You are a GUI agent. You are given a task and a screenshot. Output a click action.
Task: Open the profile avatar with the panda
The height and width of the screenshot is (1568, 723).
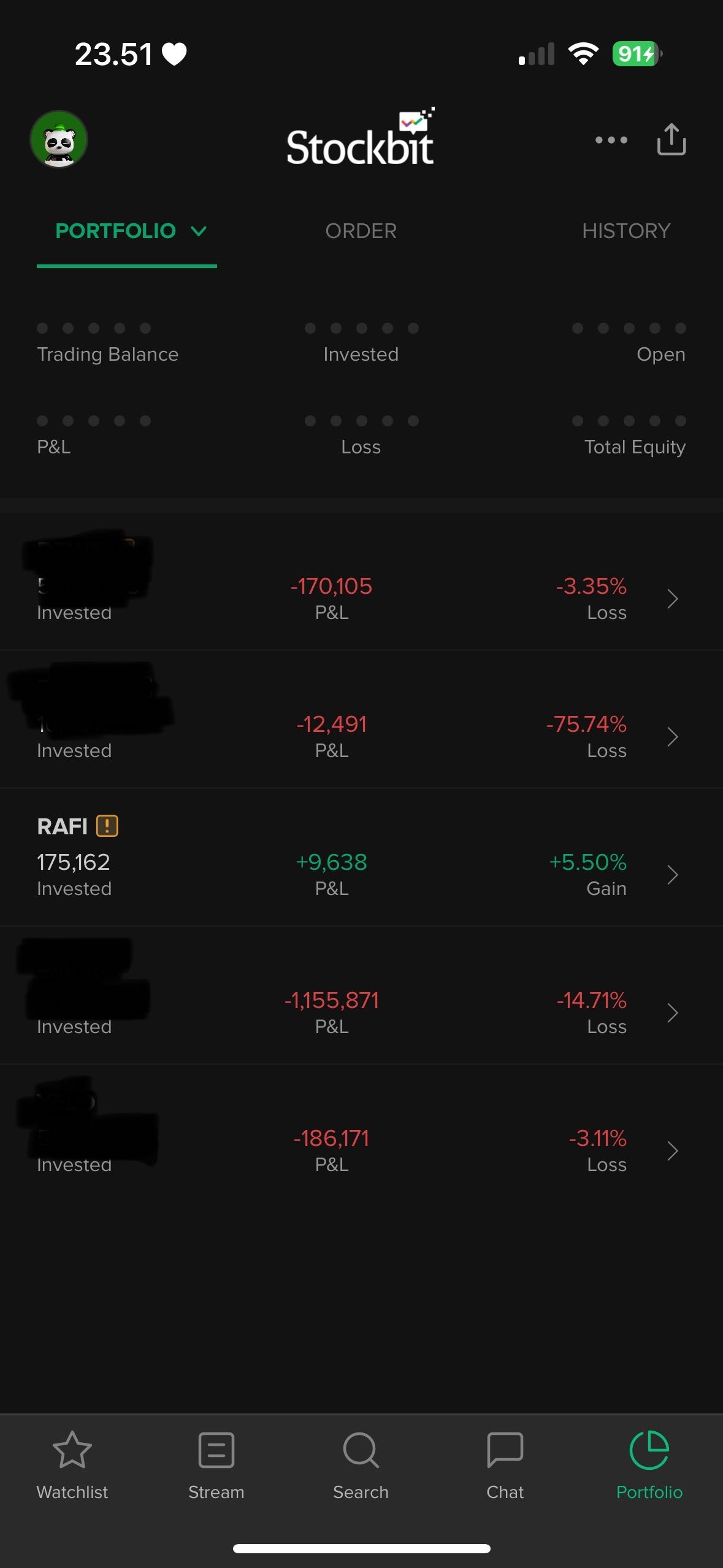pos(59,139)
